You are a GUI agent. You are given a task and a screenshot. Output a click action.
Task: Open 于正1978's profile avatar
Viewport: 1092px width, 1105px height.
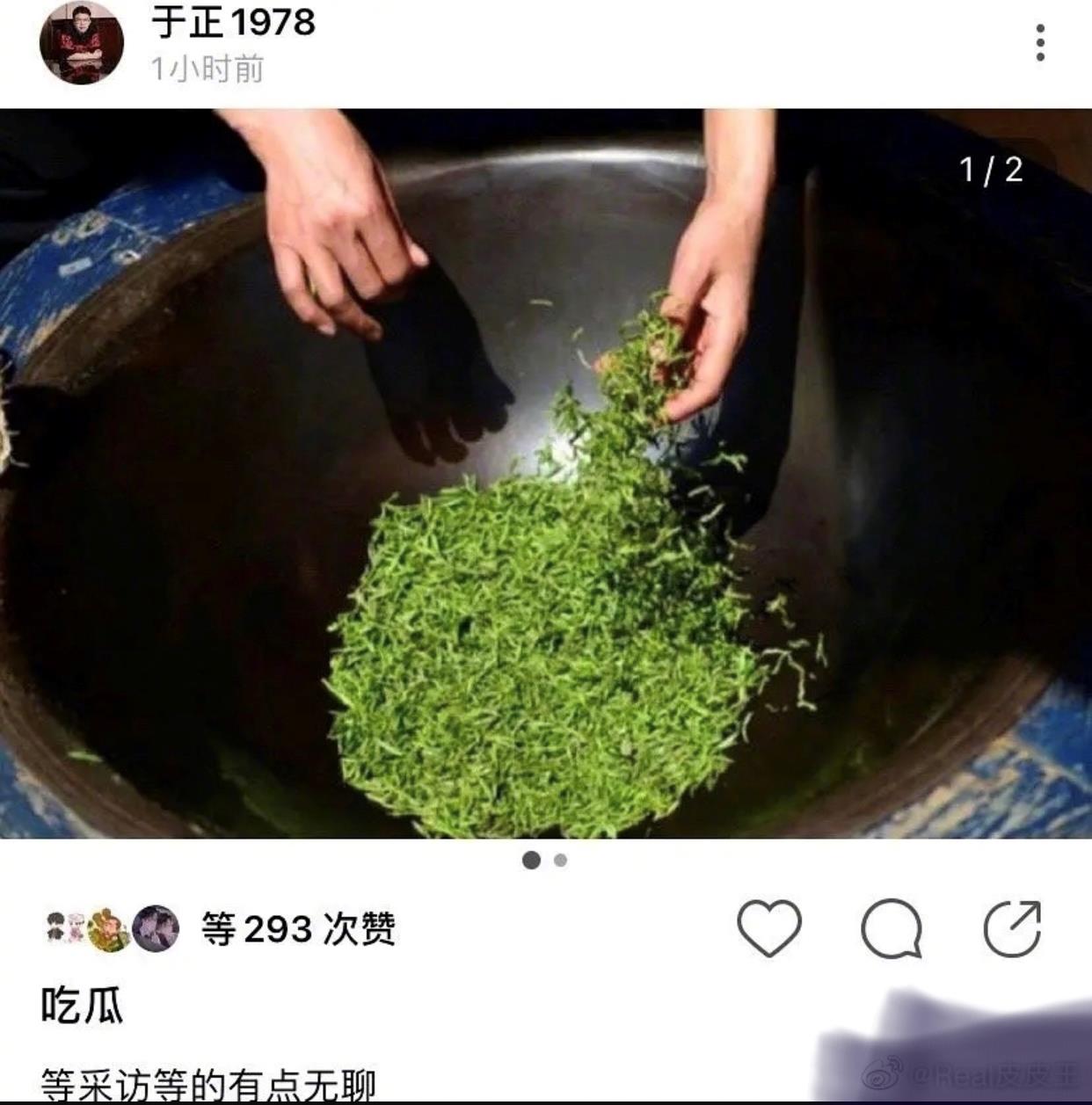coord(82,42)
